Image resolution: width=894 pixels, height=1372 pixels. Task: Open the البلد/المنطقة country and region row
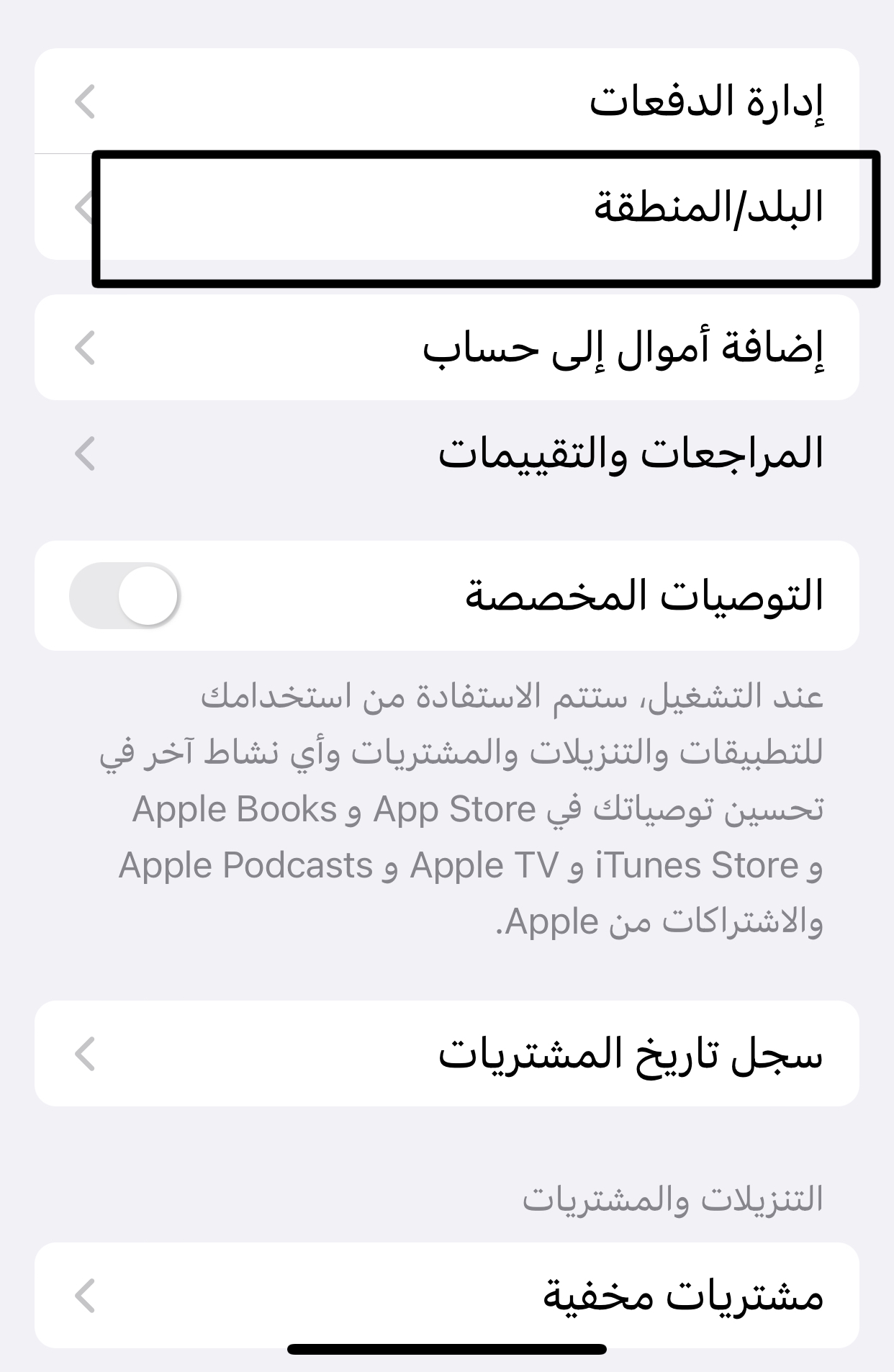(446, 208)
